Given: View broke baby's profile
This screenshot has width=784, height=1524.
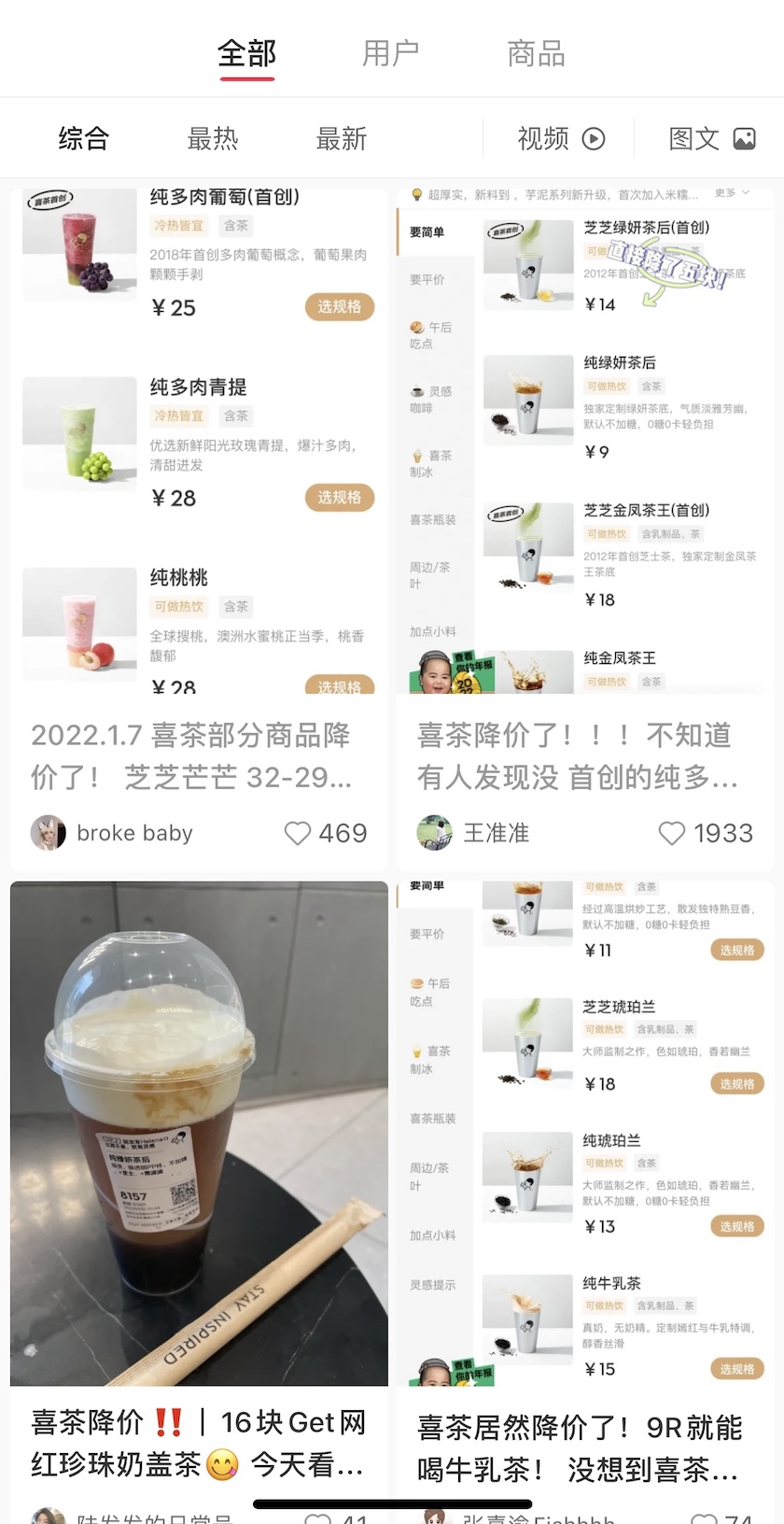Looking at the screenshot, I should click(49, 833).
